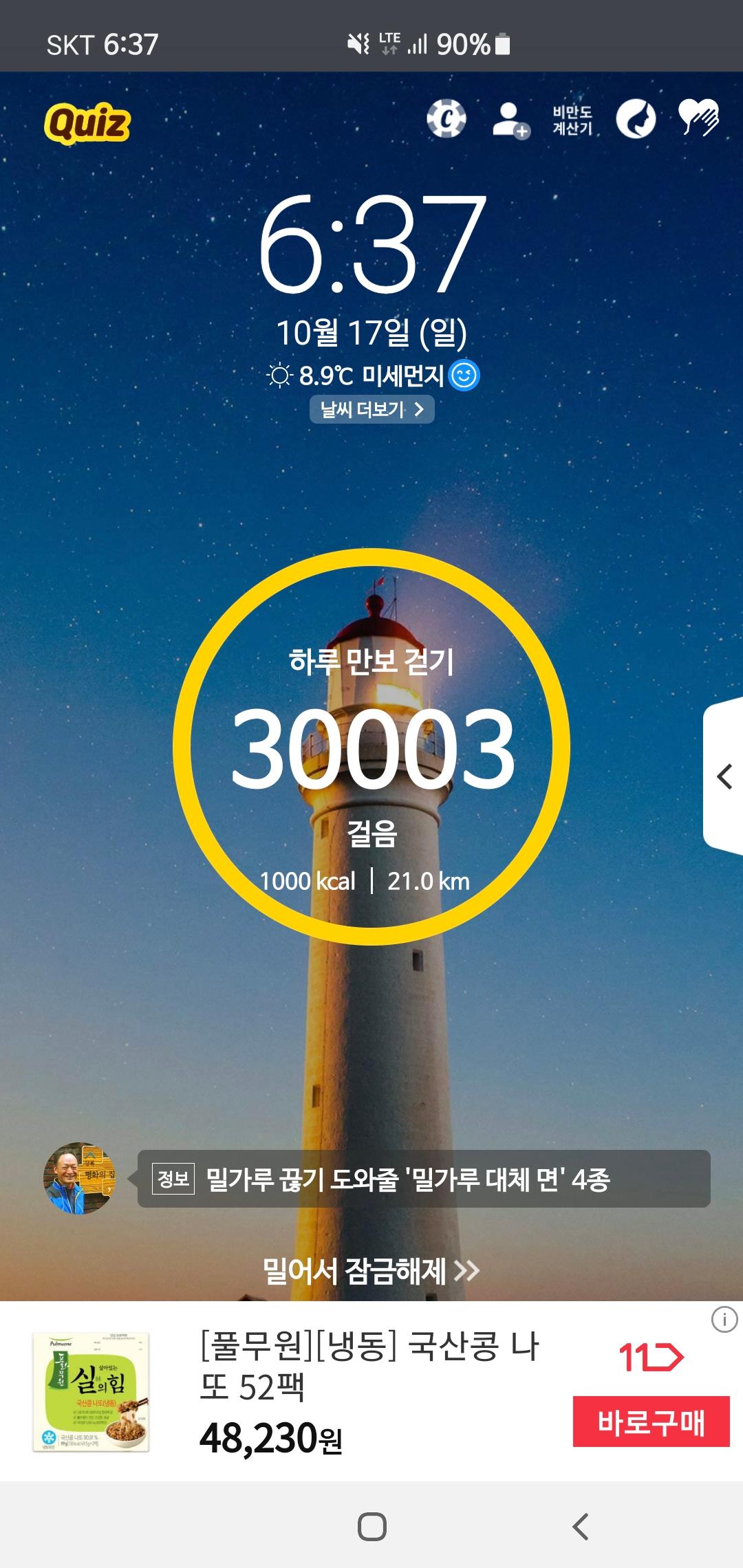
Task: Tap the heart with hand icon
Action: point(698,118)
